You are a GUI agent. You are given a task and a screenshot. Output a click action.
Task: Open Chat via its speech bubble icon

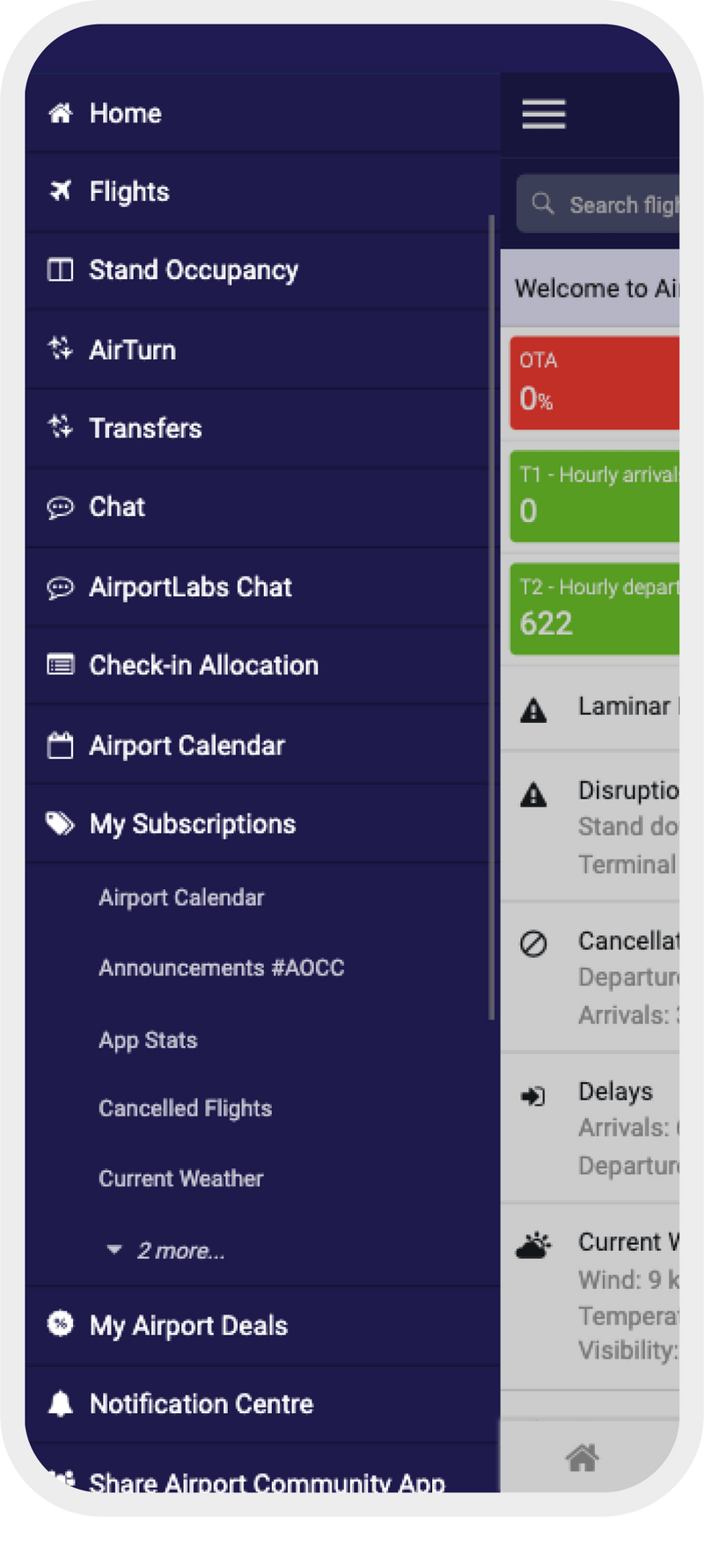[59, 507]
